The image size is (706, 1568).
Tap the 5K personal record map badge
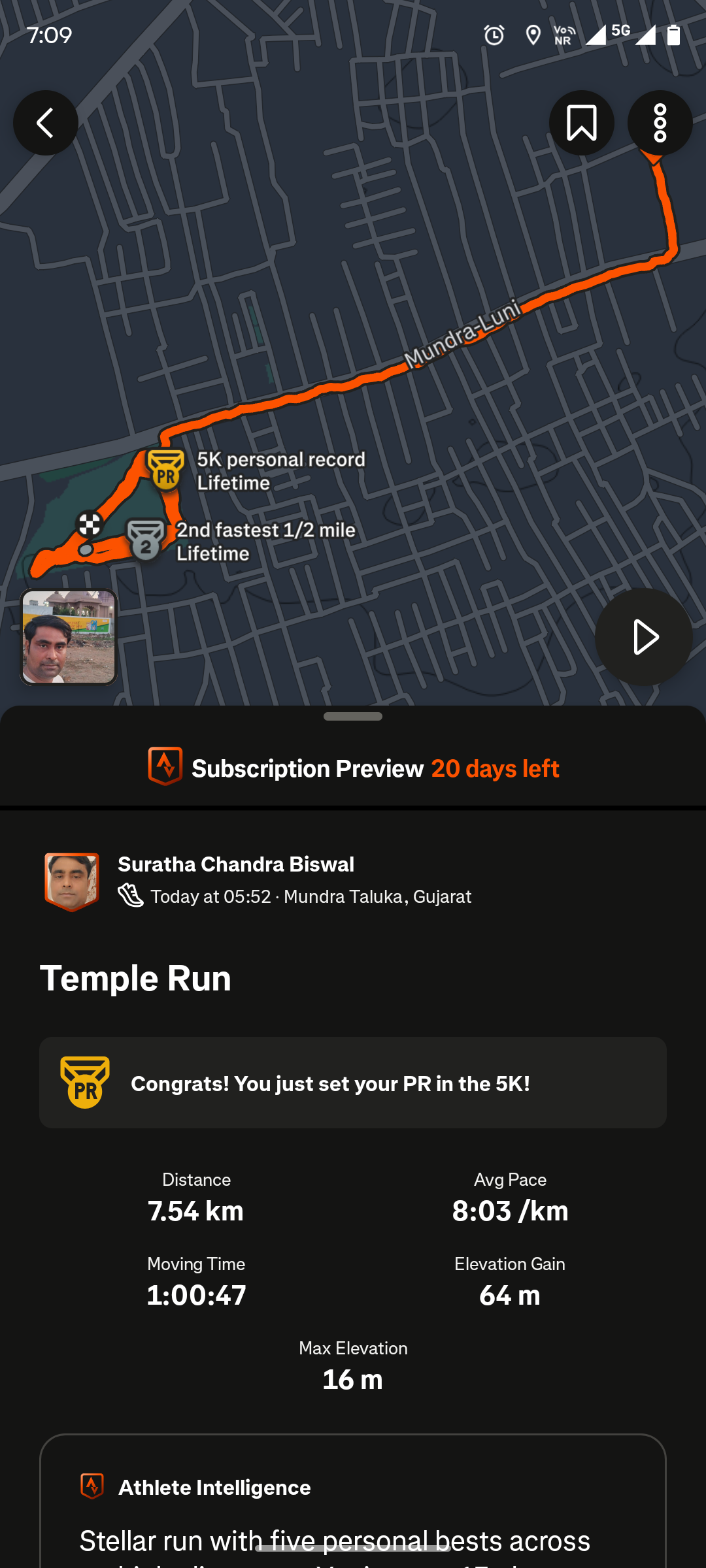[x=166, y=470]
